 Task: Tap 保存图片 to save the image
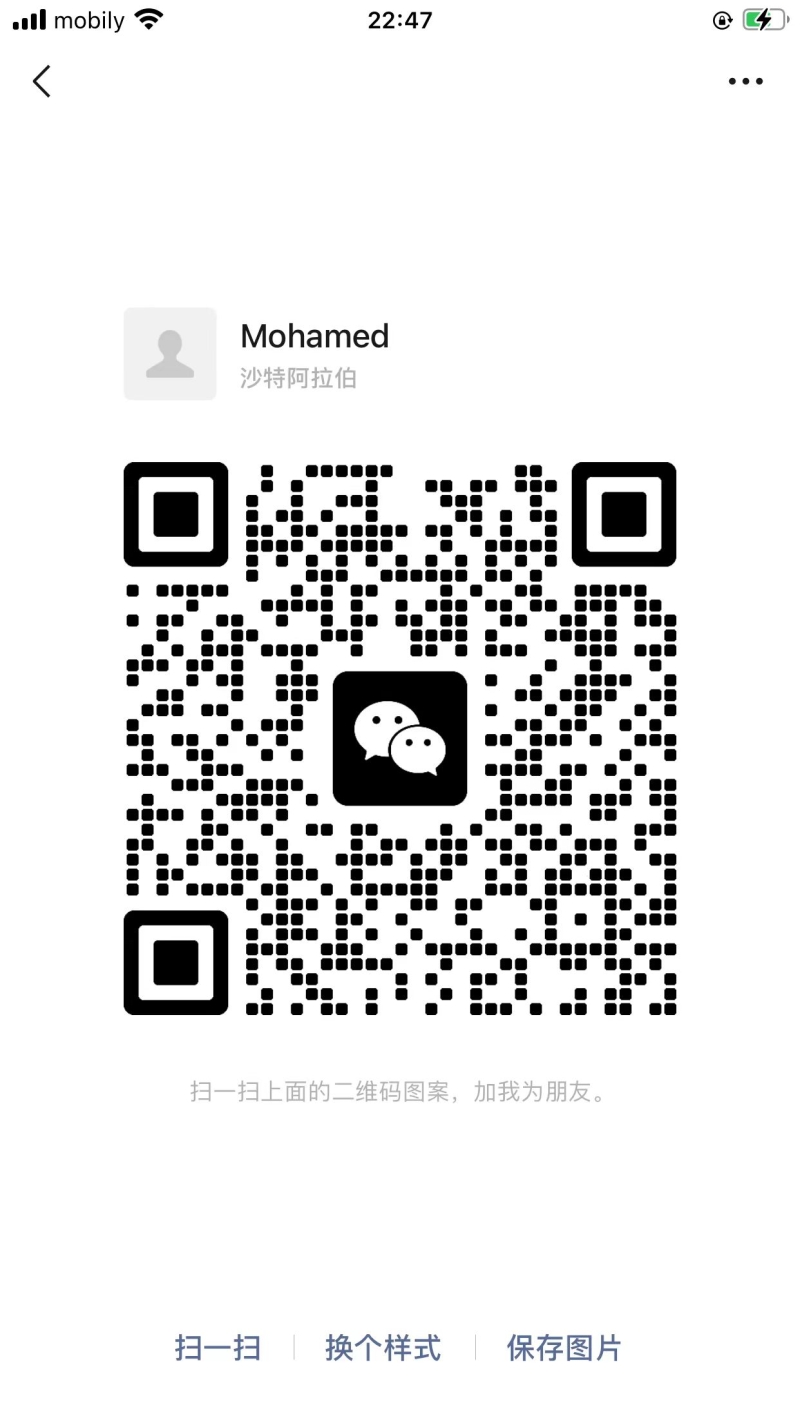pos(564,1347)
